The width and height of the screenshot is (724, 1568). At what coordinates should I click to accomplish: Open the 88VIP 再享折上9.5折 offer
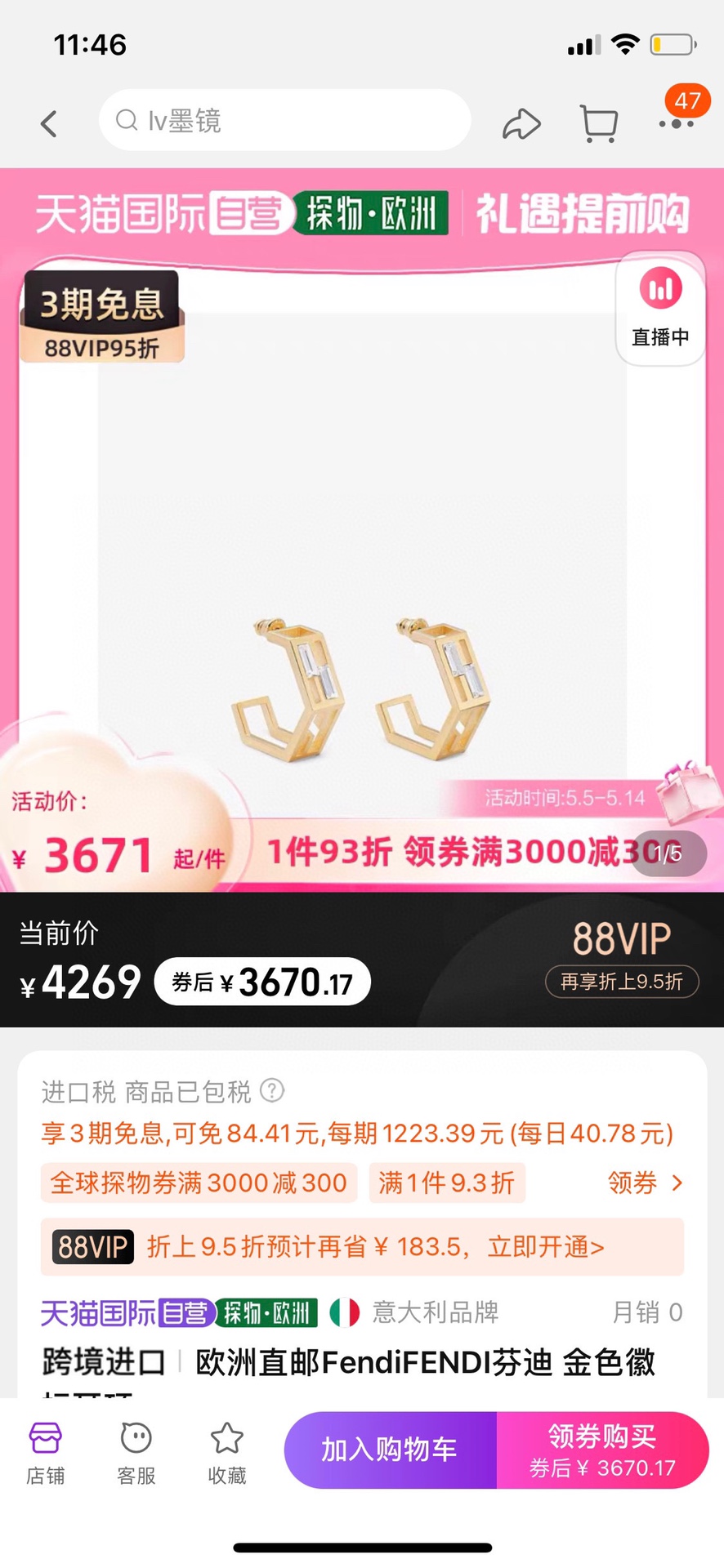[x=621, y=981]
